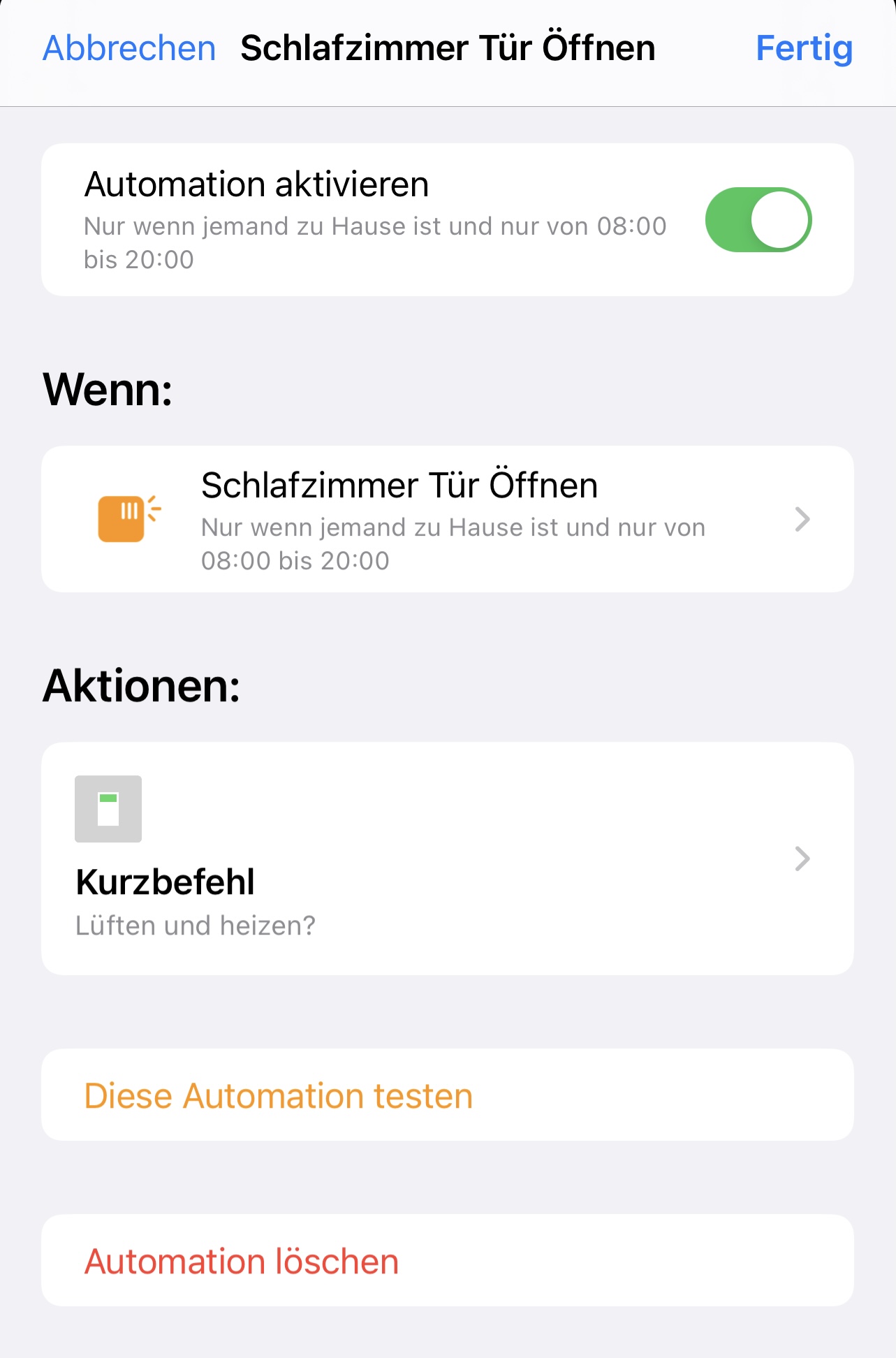Open the Kurzbefehl action Lüften und heizen
The height and width of the screenshot is (1358, 896).
pos(447,859)
